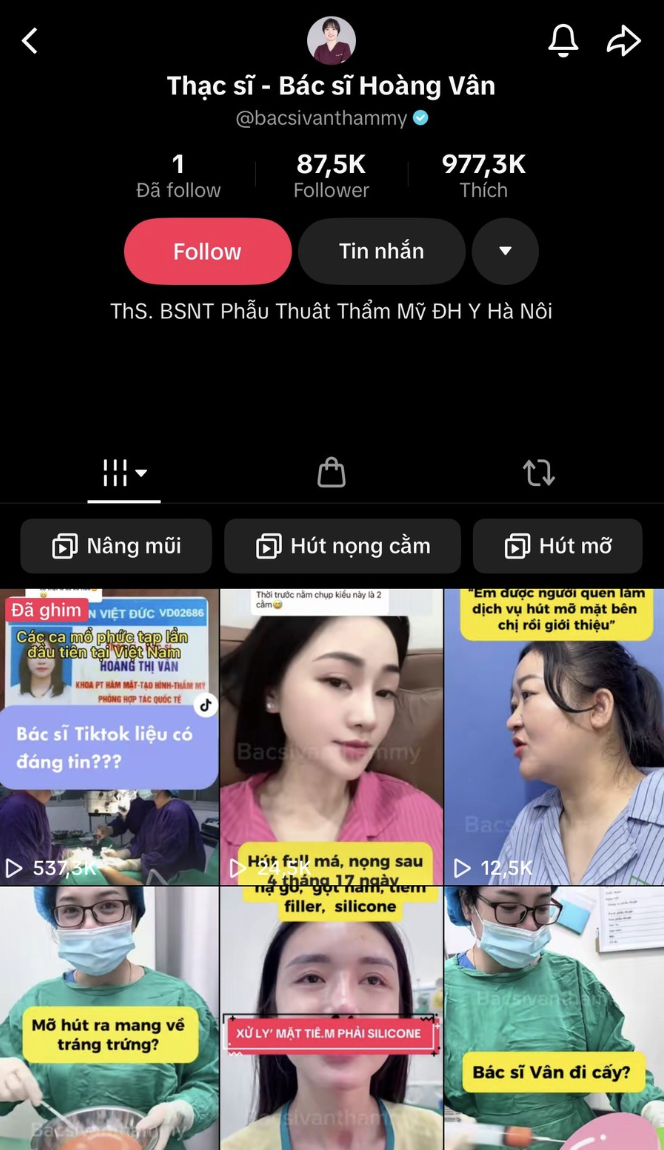664x1150 pixels.
Task: Open the notifications bell
Action: click(563, 41)
